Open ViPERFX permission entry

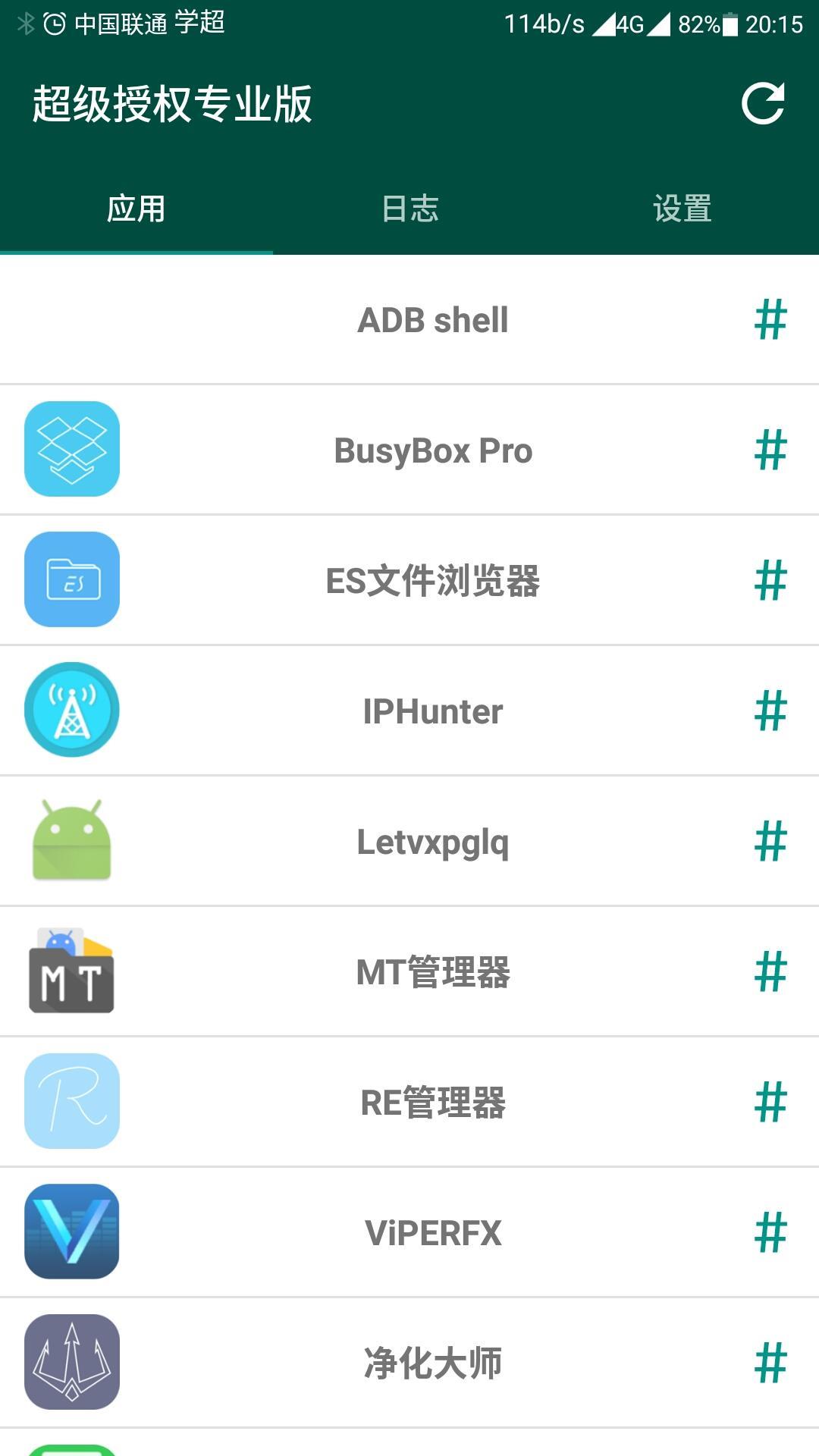(432, 1233)
